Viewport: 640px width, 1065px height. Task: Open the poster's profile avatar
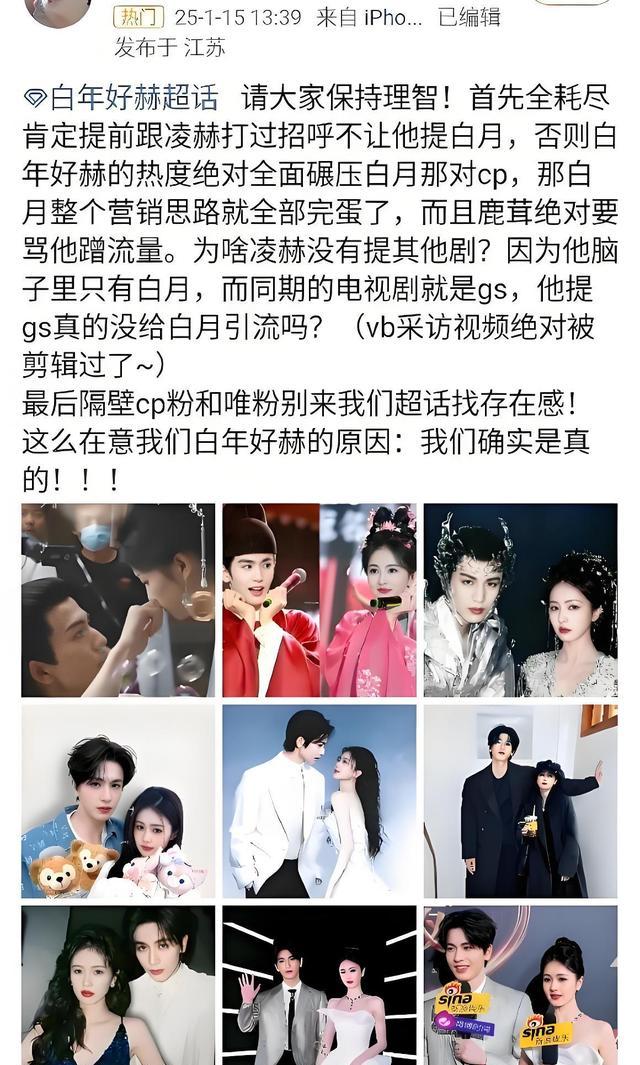(57, 10)
